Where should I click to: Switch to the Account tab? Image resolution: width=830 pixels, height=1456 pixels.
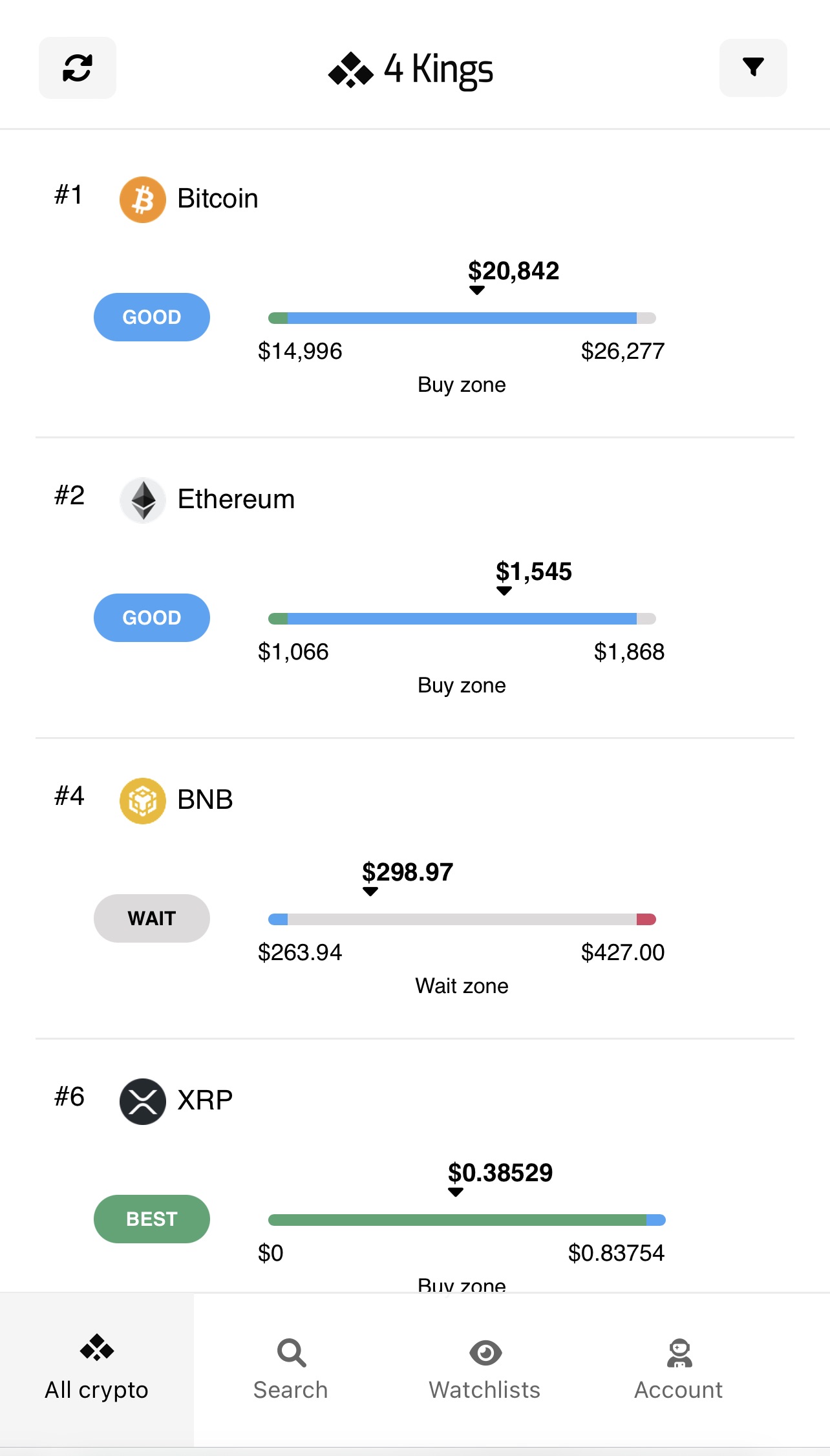[x=679, y=1369]
